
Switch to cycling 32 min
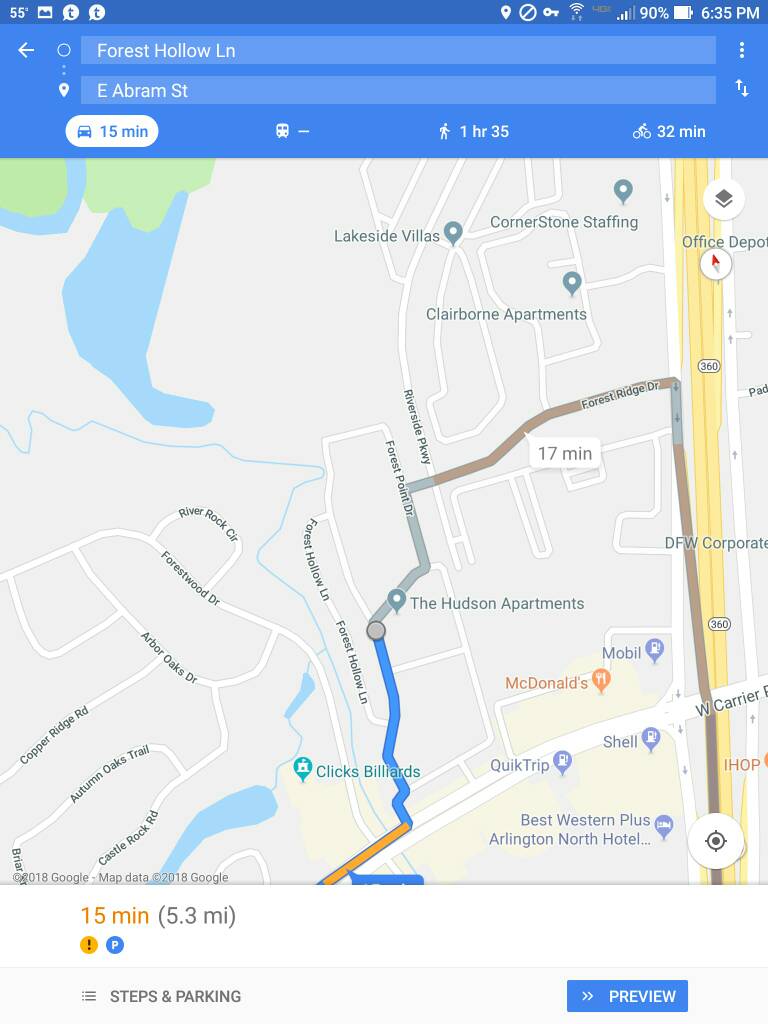point(669,131)
